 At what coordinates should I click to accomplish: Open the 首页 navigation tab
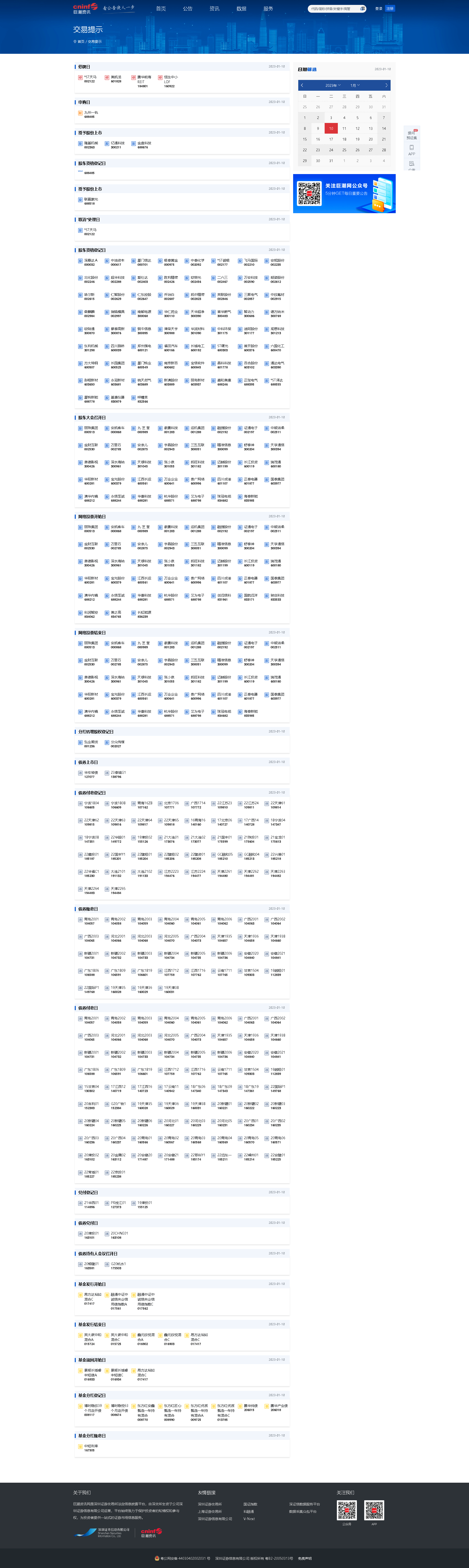pos(160,9)
